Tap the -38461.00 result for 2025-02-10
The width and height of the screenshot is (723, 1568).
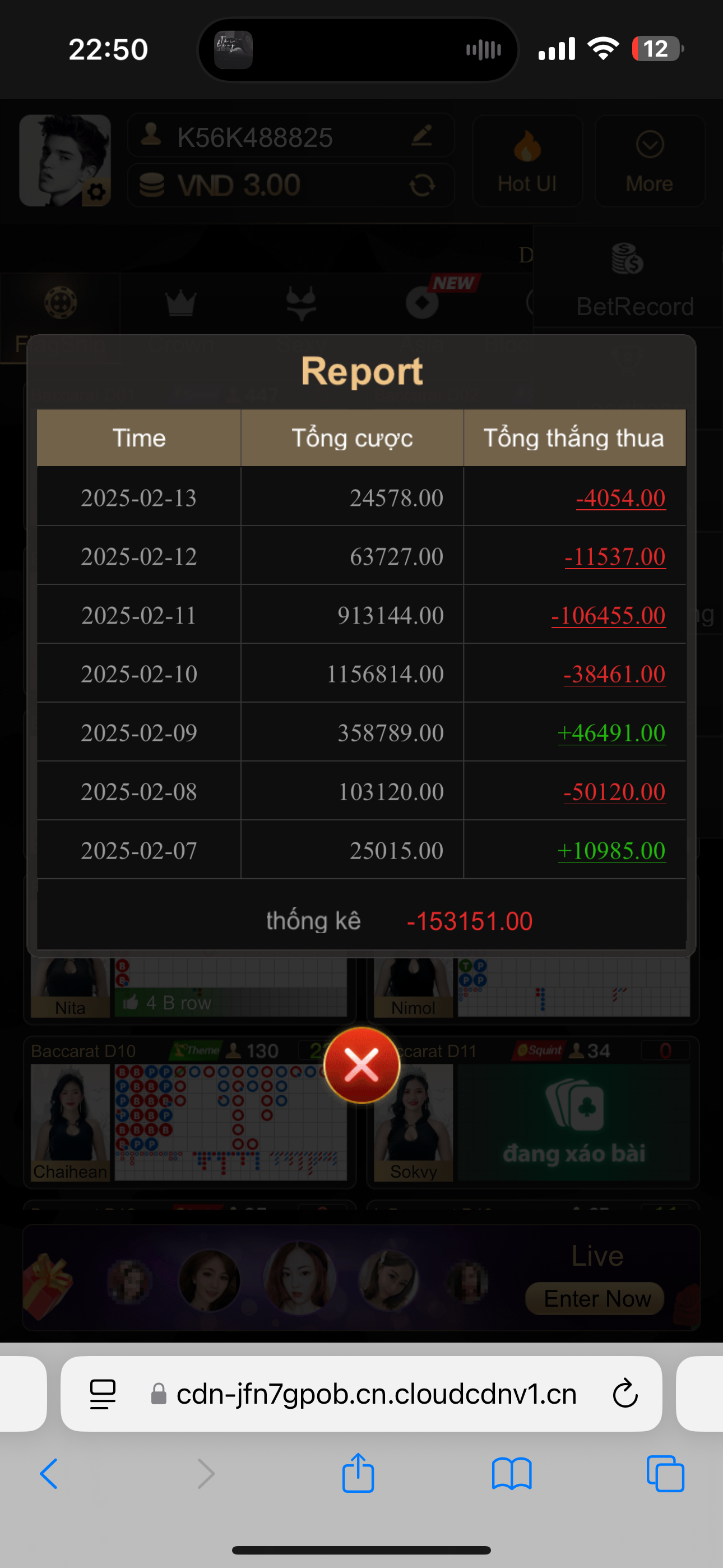614,674
